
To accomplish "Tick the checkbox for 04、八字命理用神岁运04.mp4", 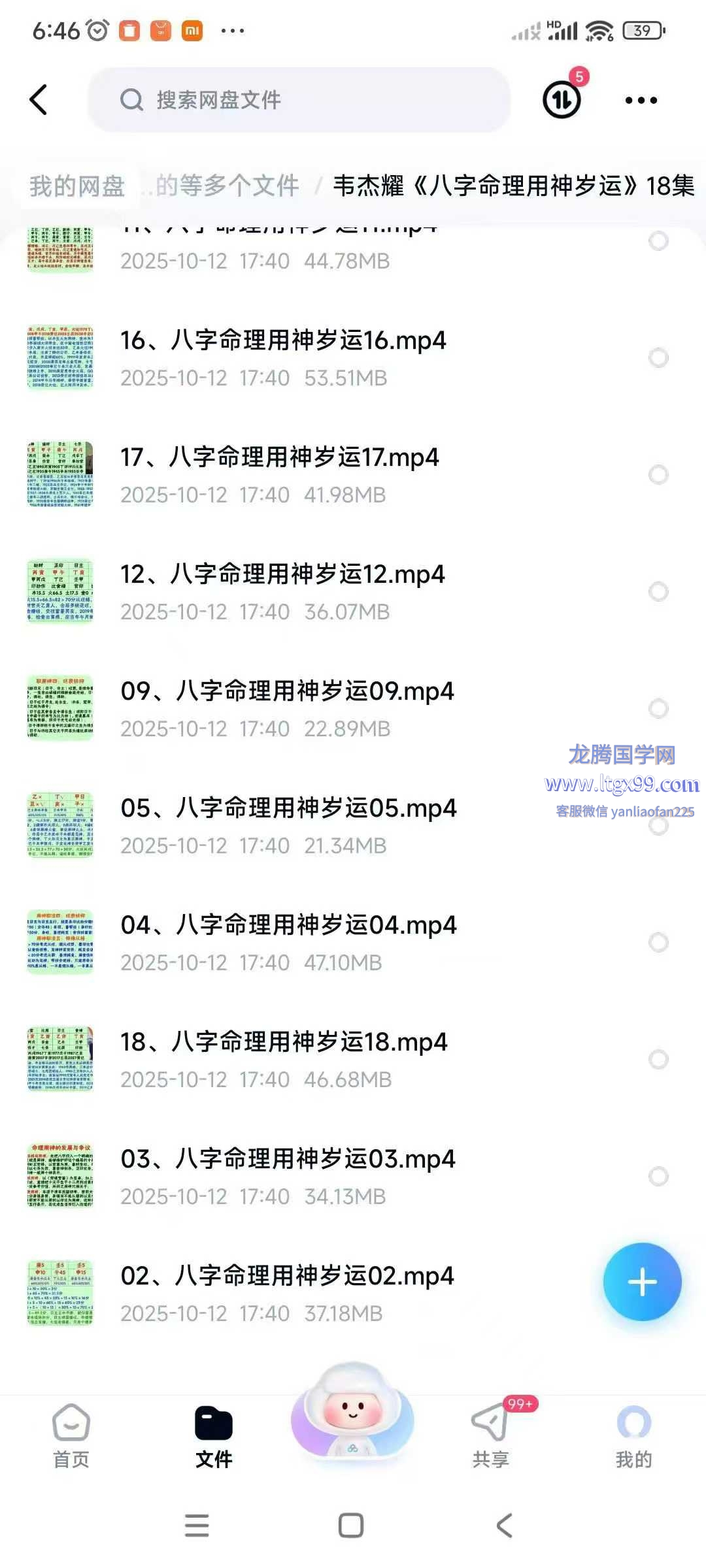I will tap(658, 942).
